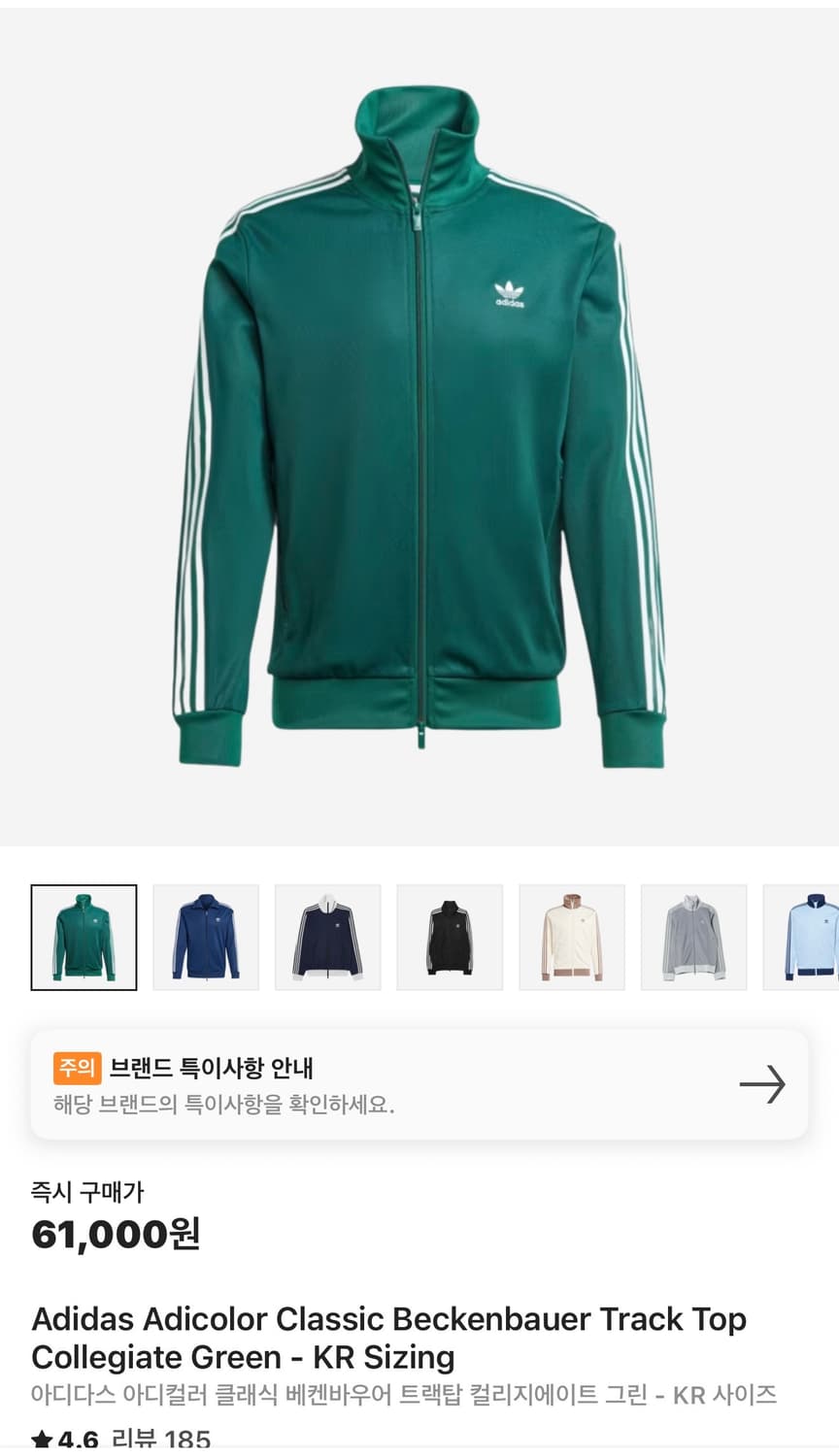Click the star rating icon

tap(40, 1439)
